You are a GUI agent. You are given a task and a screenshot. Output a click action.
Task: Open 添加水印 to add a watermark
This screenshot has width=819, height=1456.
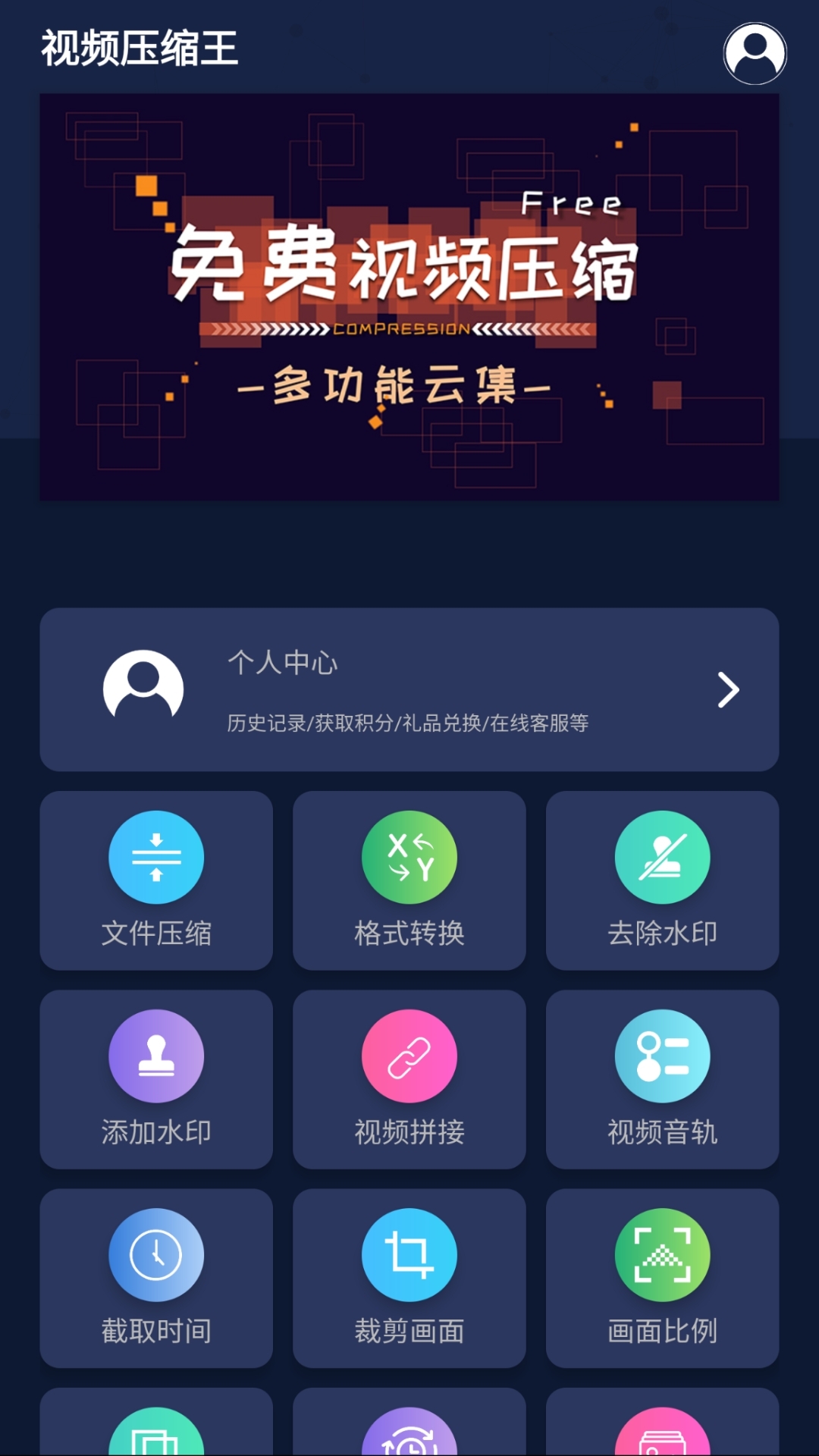(x=156, y=1079)
